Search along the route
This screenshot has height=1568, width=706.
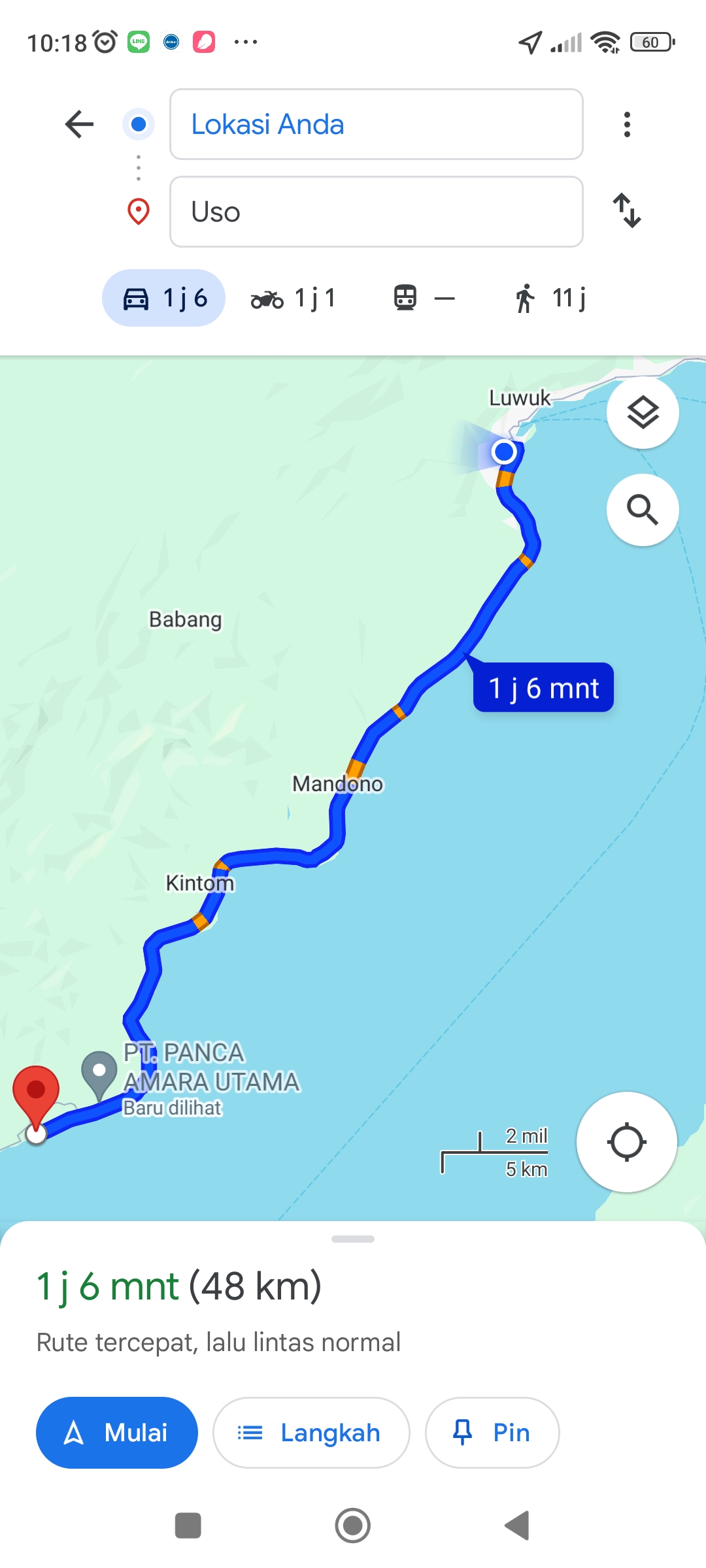point(643,510)
